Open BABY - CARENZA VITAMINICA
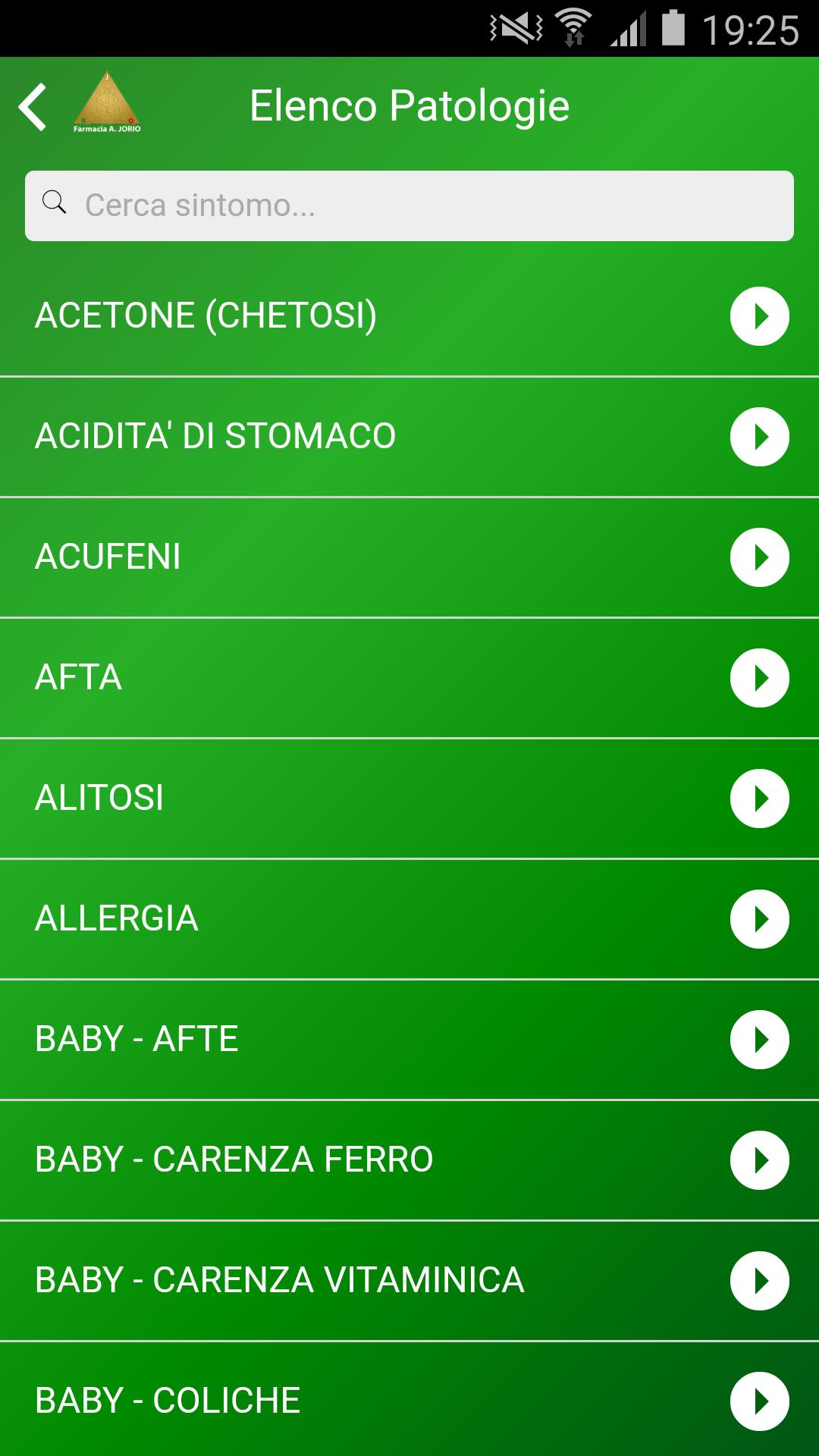 click(x=409, y=1281)
